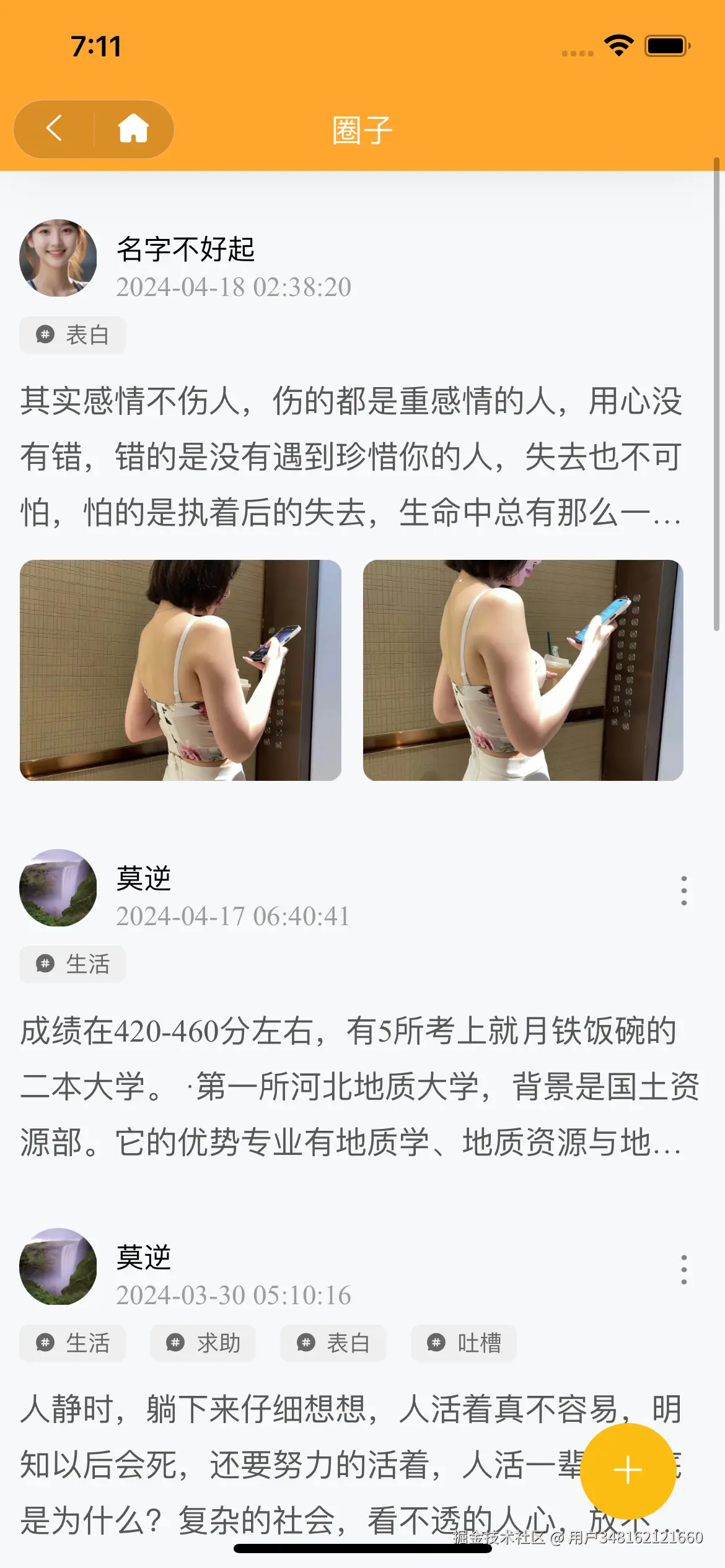The width and height of the screenshot is (725, 1568).
Task: Open more options for the 2024-04-17 莫逆 post
Action: pyautogui.click(x=683, y=891)
